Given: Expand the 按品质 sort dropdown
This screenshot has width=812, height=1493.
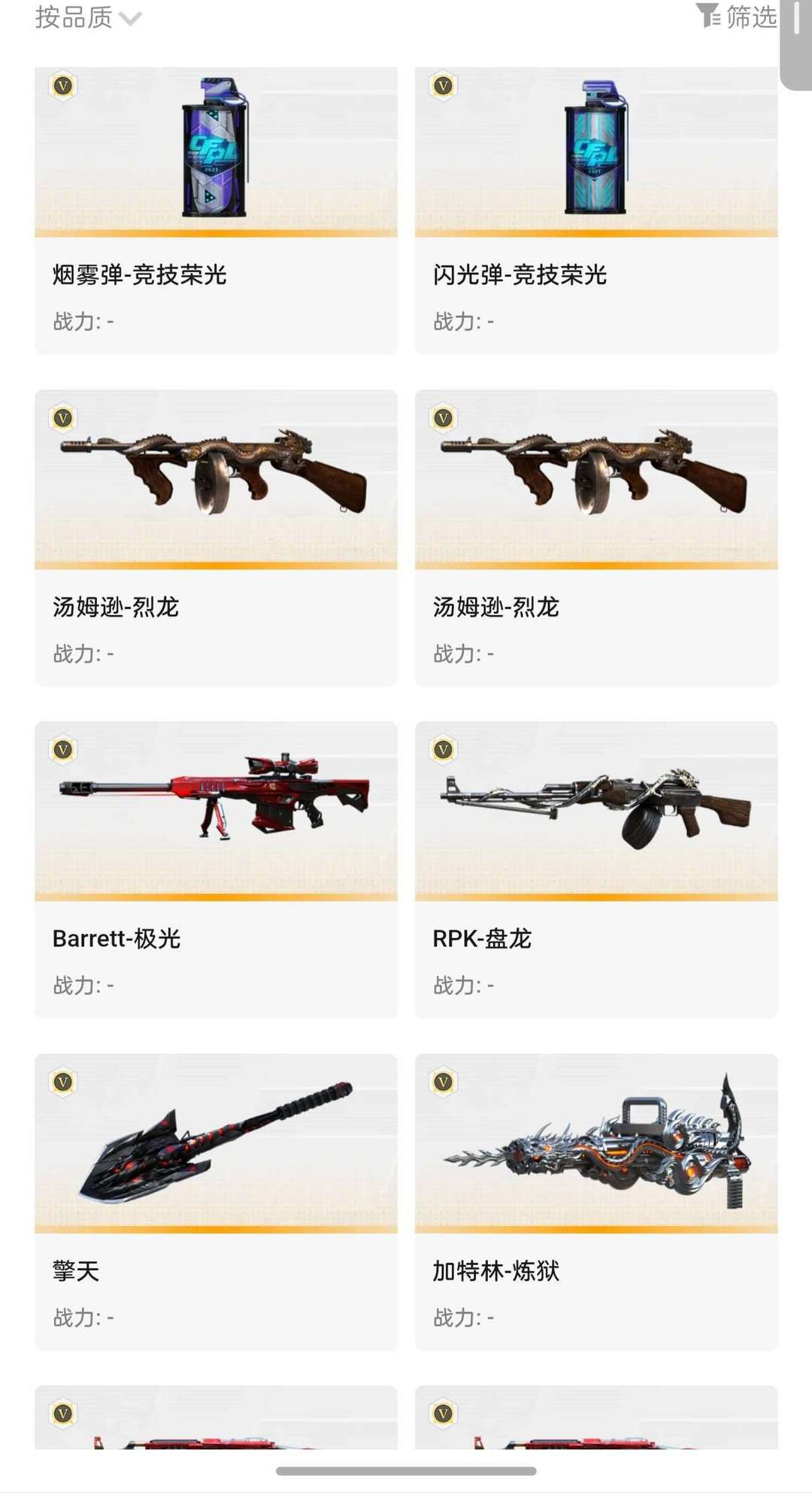Looking at the screenshot, I should tap(88, 17).
